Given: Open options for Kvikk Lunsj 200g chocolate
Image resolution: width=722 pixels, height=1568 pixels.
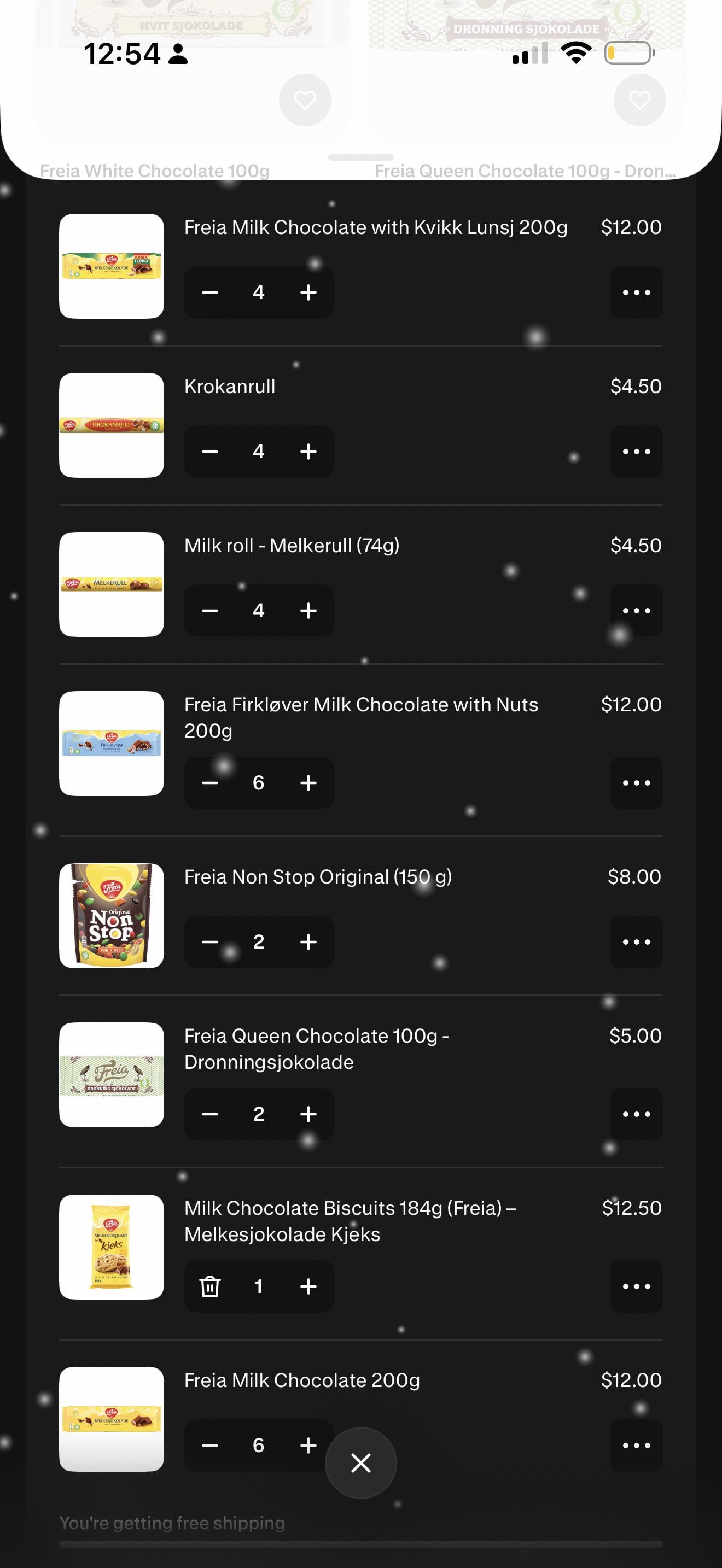Looking at the screenshot, I should (636, 293).
